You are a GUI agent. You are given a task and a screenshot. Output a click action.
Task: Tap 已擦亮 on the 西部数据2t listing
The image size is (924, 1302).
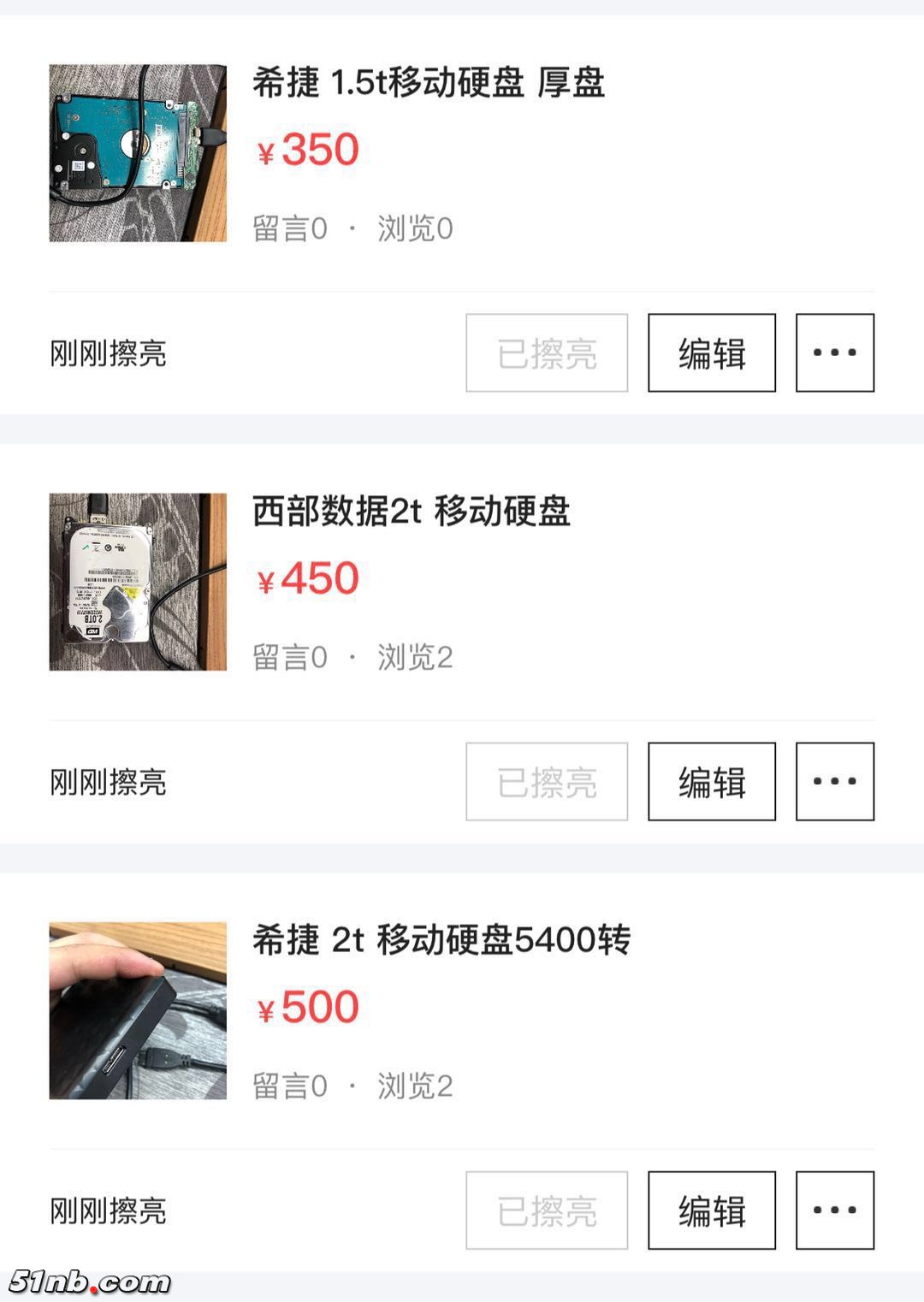(547, 782)
